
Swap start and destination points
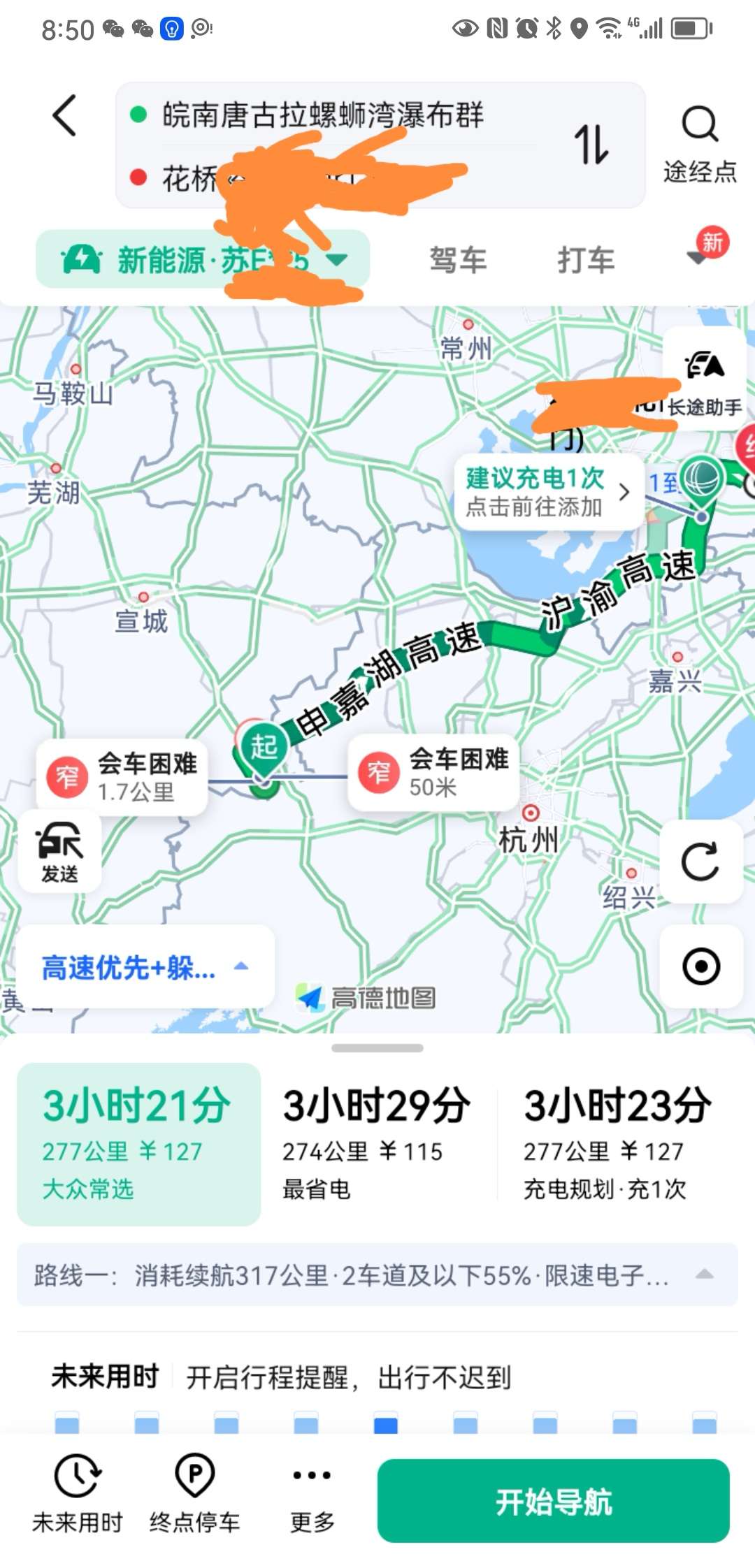click(x=591, y=145)
